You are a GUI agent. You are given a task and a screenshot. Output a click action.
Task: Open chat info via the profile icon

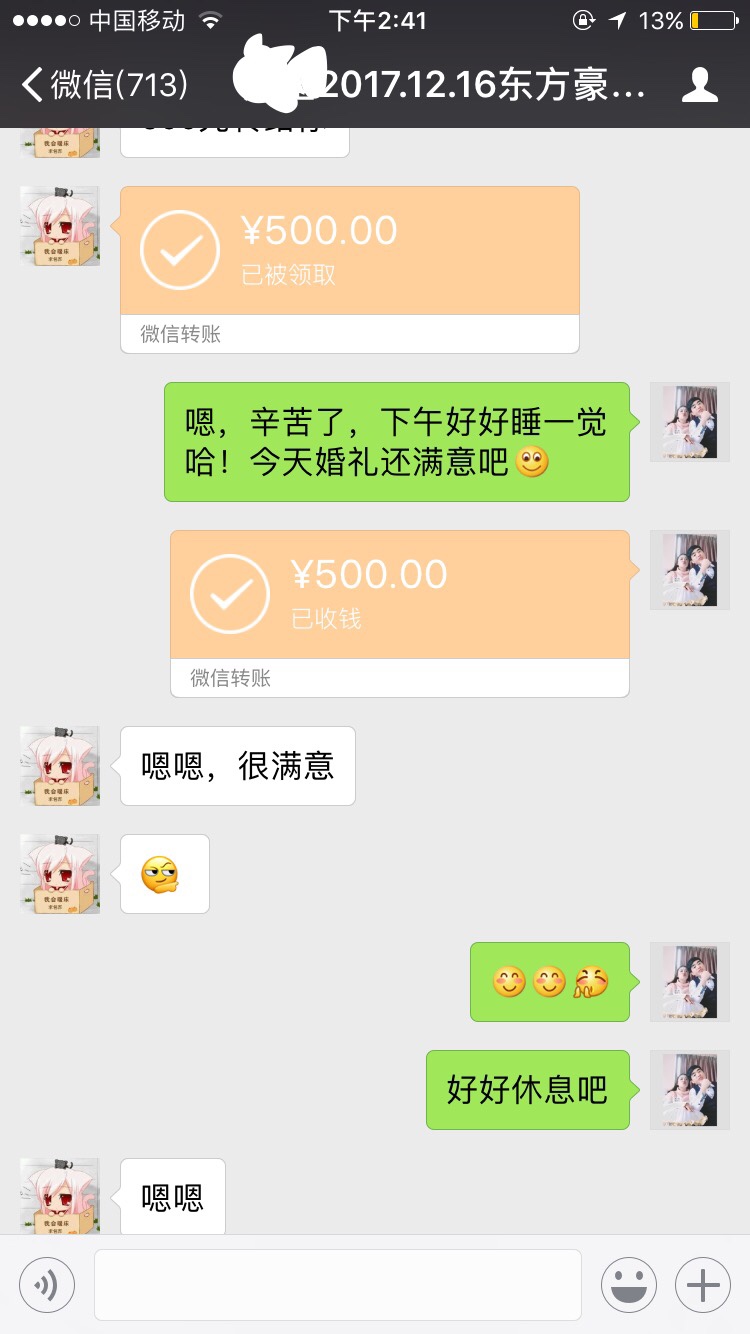[700, 85]
